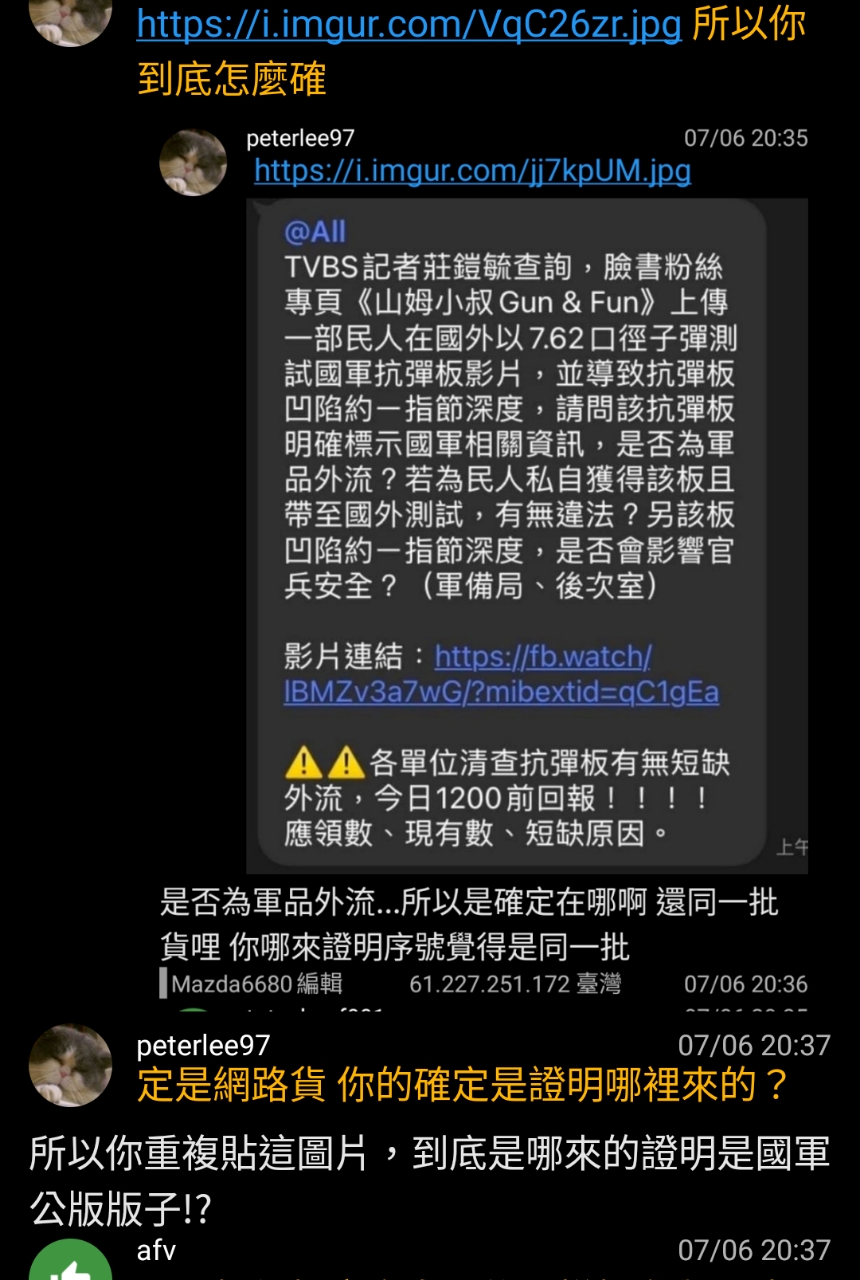Viewport: 860px width, 1280px height.
Task: Tap the username peterlee97 at 20:37
Action: (x=203, y=1045)
